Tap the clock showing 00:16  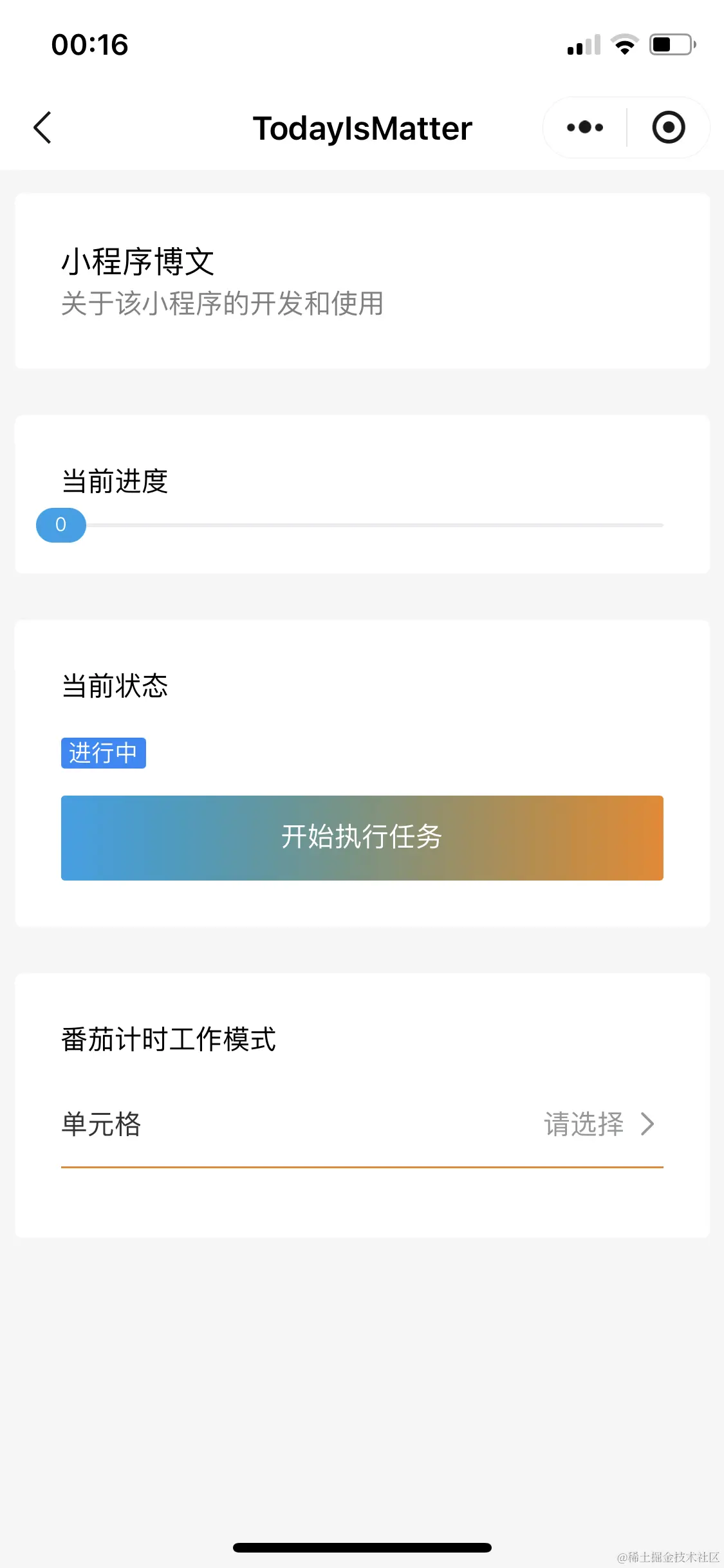tap(89, 44)
